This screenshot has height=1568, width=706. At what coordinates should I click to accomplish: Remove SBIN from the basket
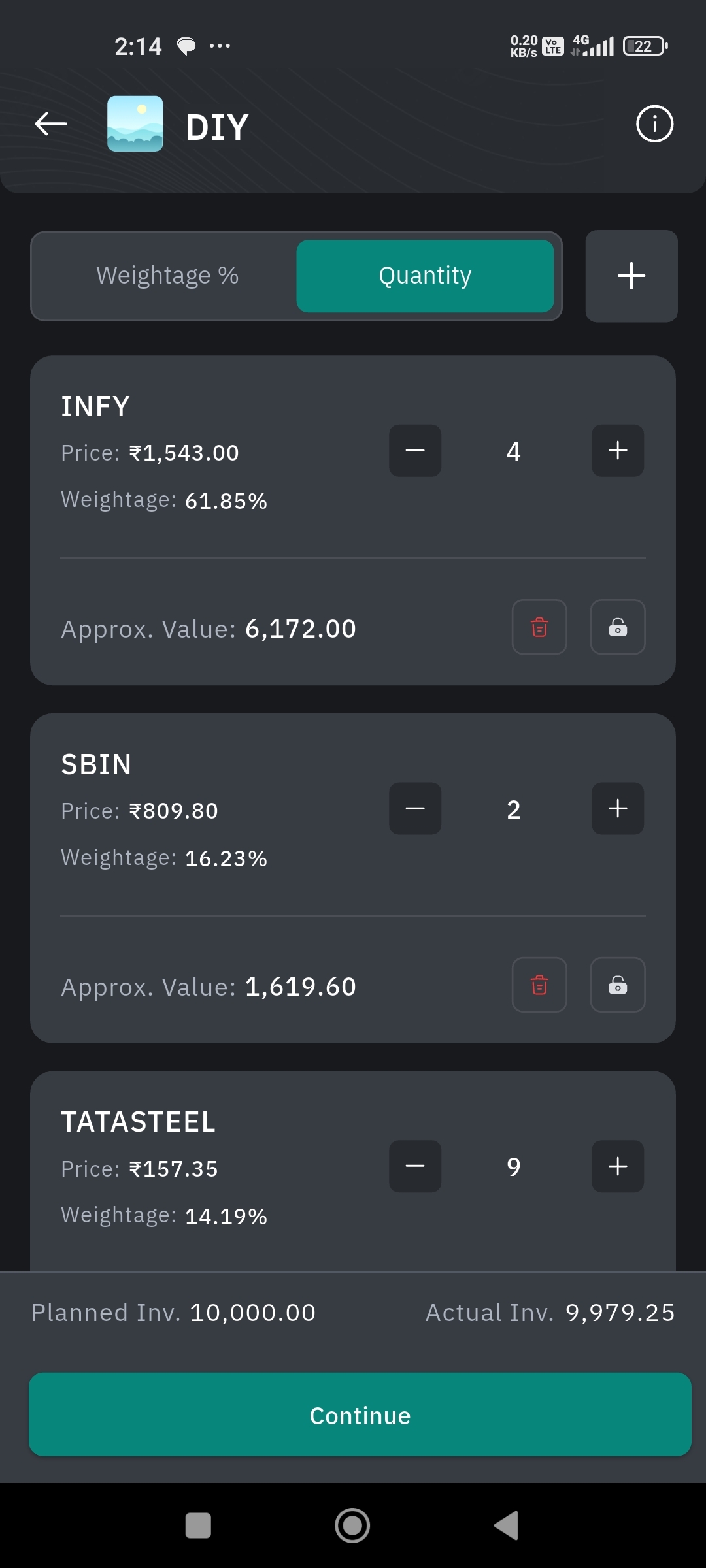539,985
